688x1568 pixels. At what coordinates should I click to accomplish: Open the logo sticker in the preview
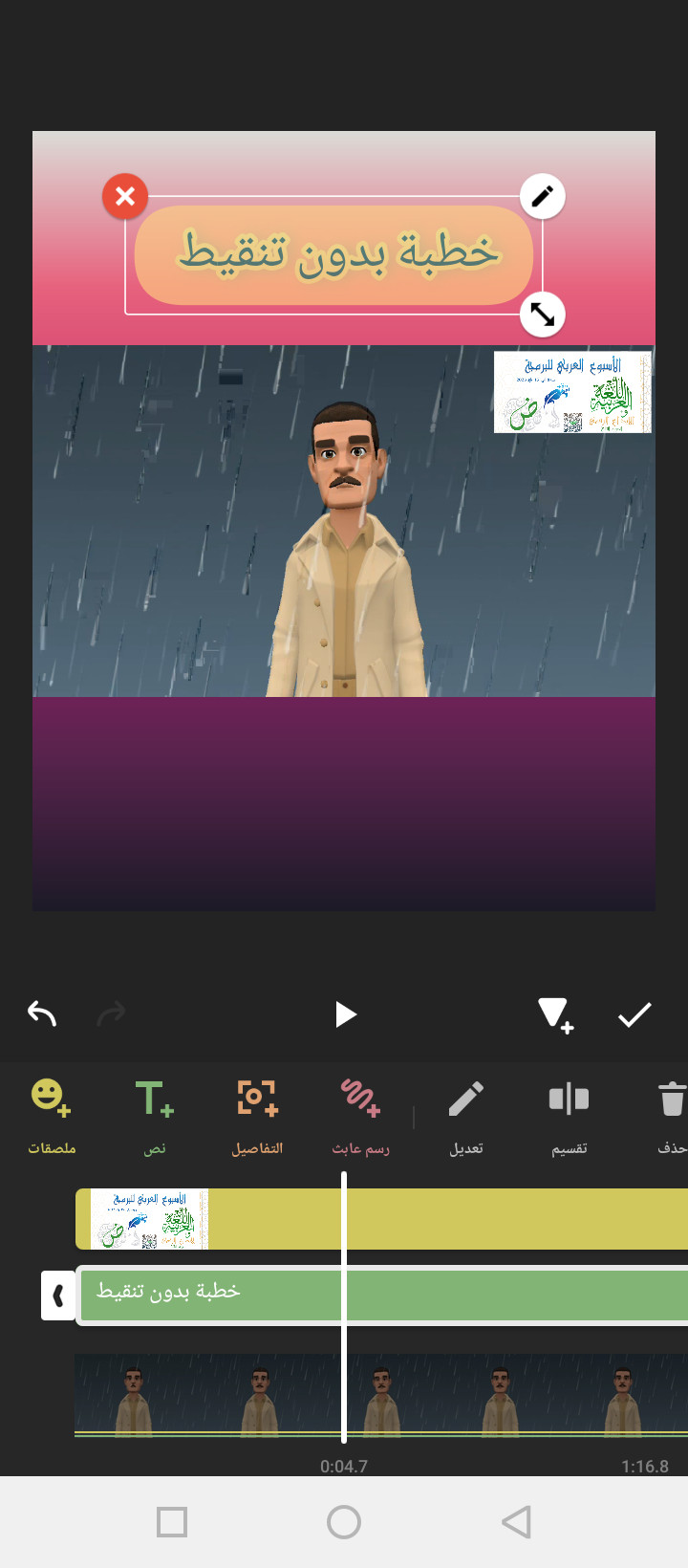click(x=572, y=392)
